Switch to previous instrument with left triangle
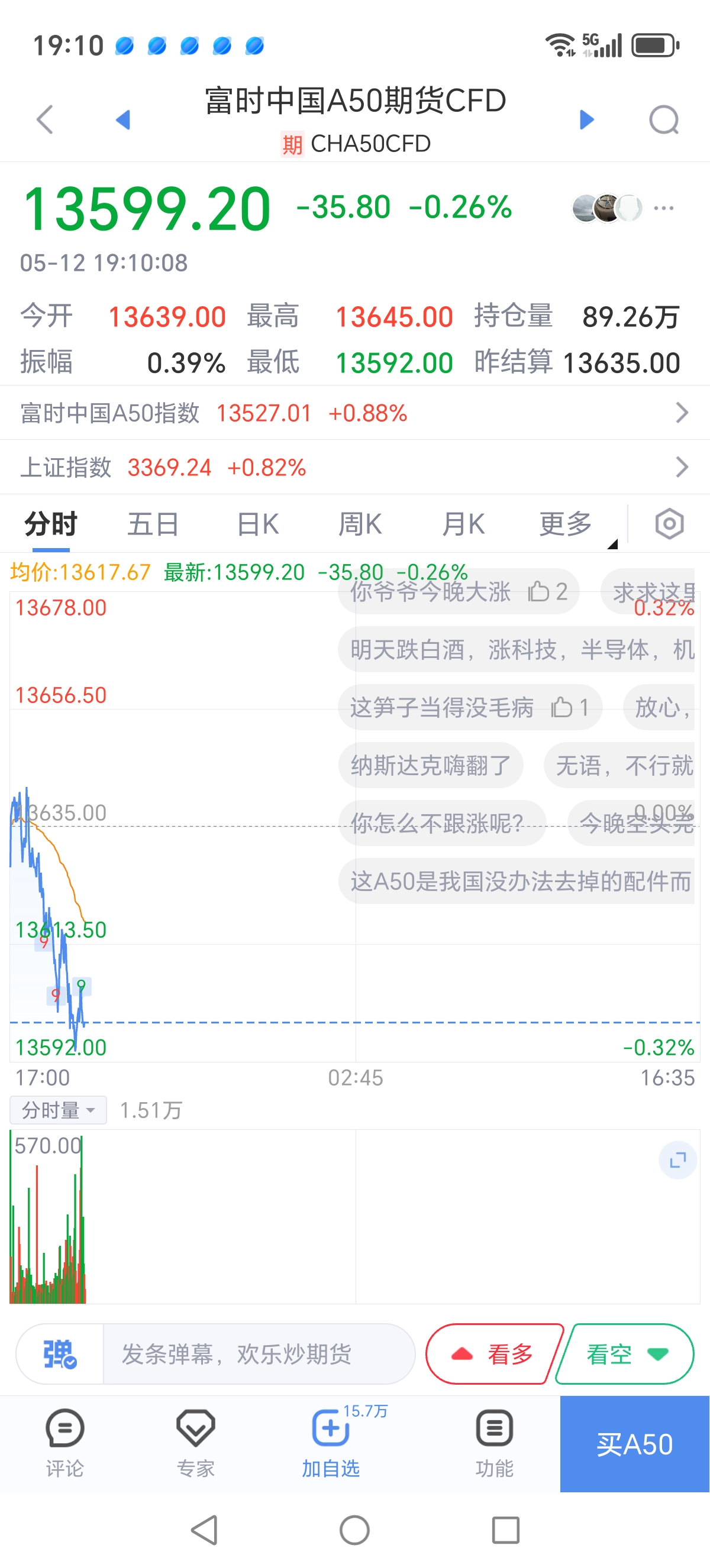The height and width of the screenshot is (1568, 710). tap(123, 119)
